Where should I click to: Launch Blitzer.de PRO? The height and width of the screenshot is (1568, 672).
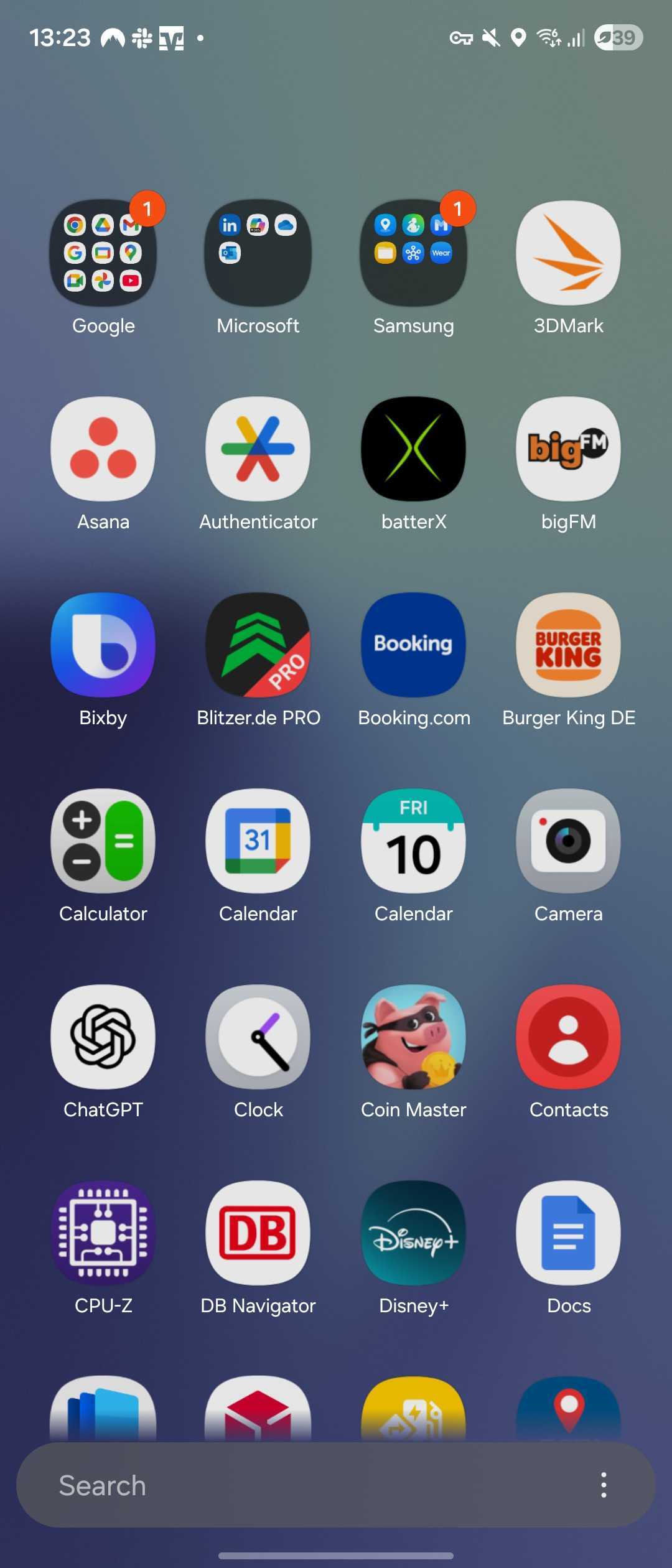(x=258, y=645)
